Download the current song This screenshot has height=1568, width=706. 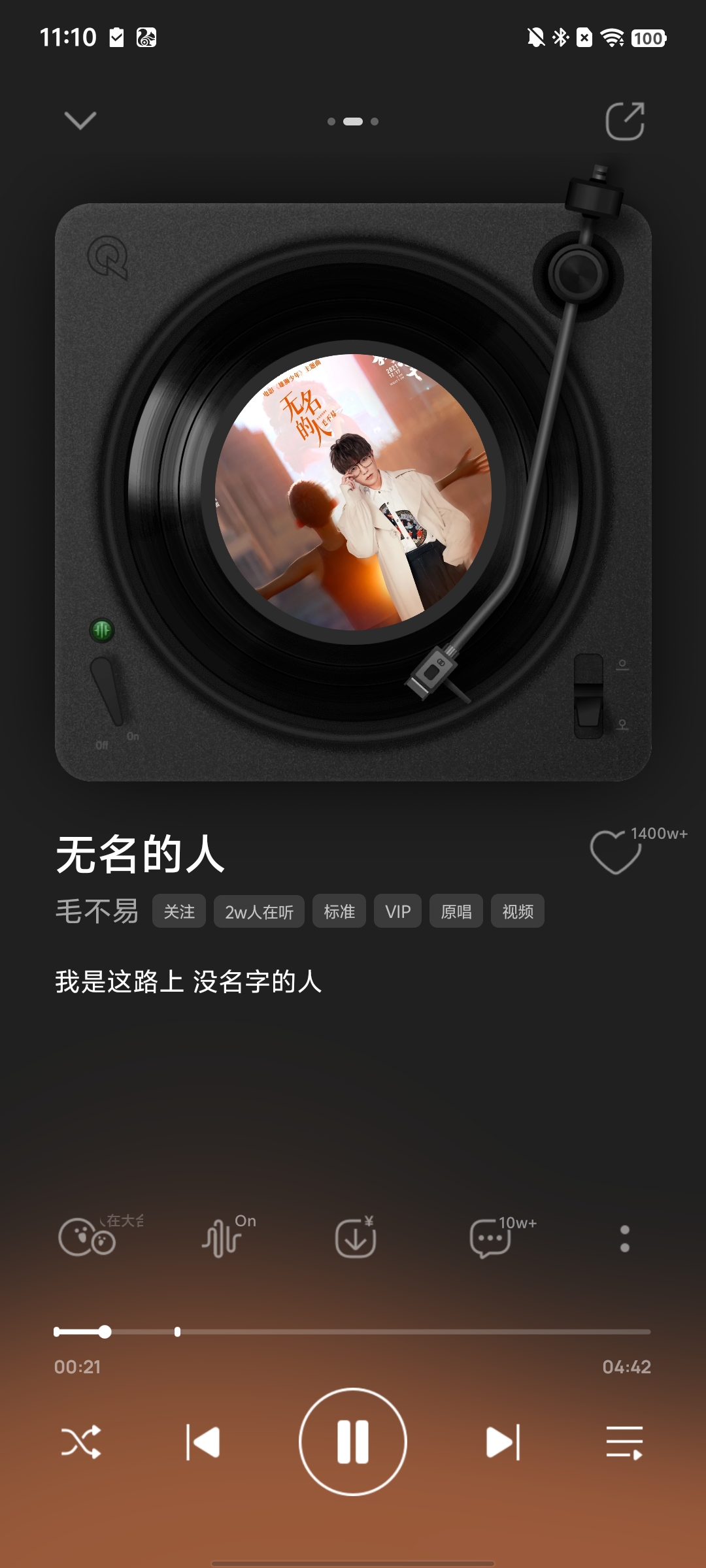(356, 1237)
